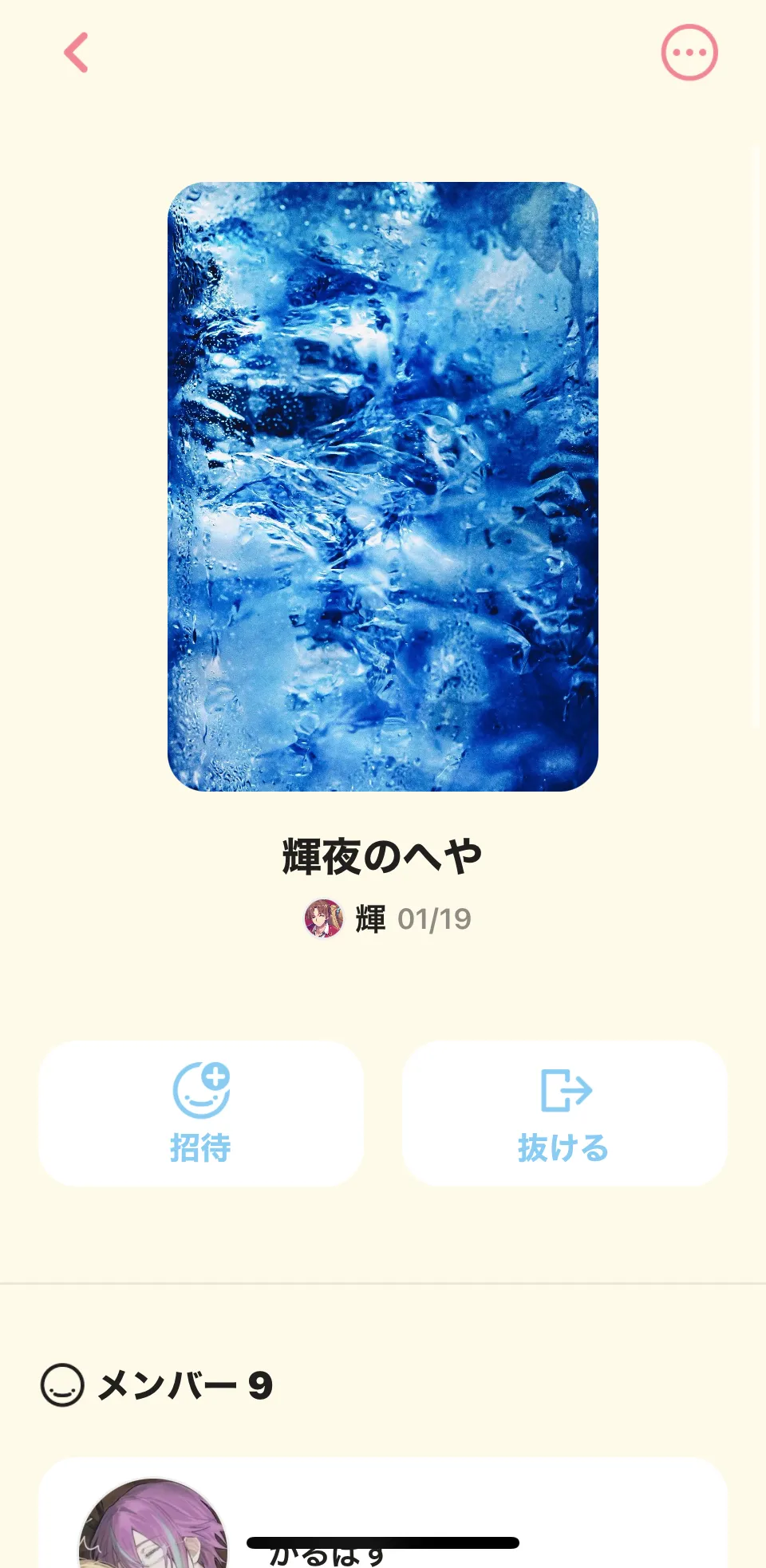Viewport: 766px width, 1568px height.
Task: Open the blue ice room cover image
Action: 383,487
